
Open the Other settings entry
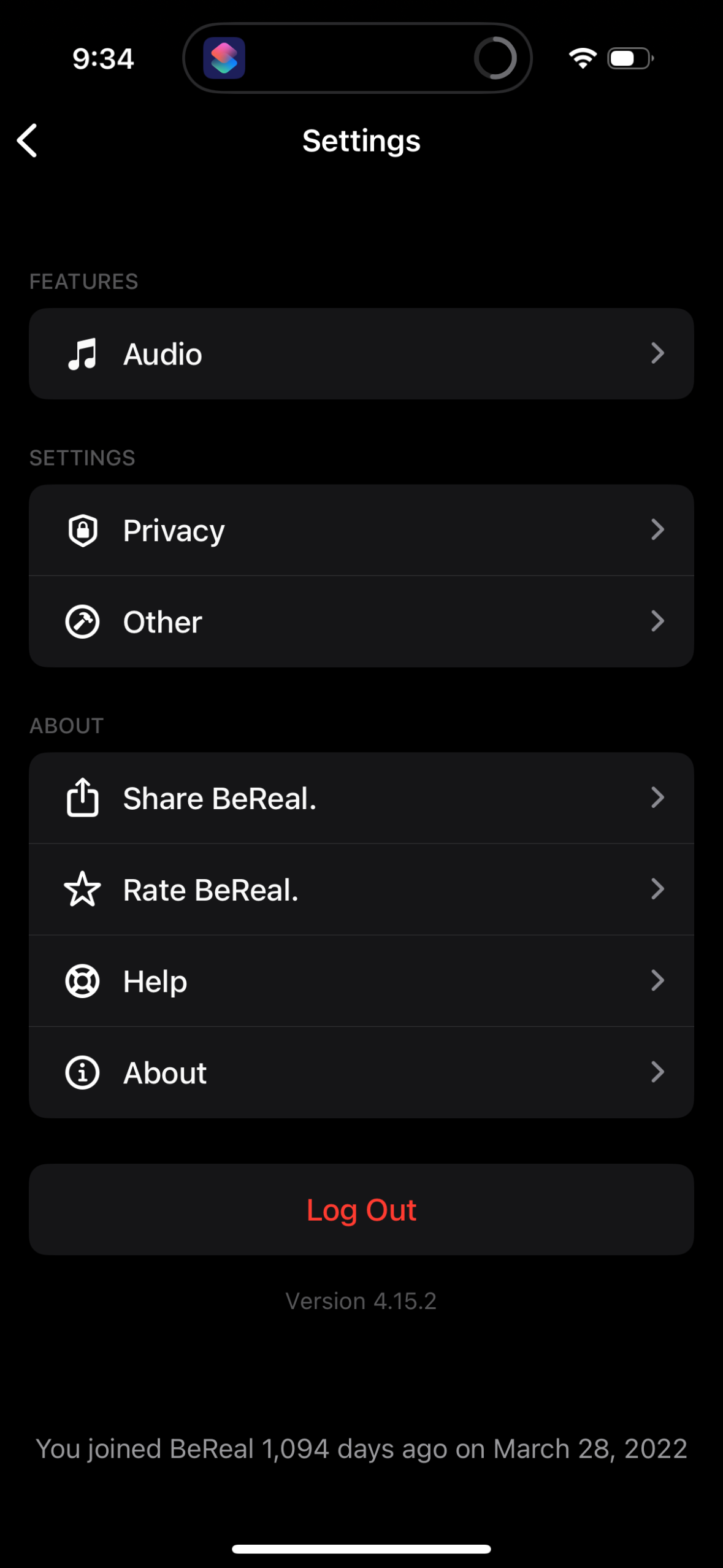(x=361, y=621)
